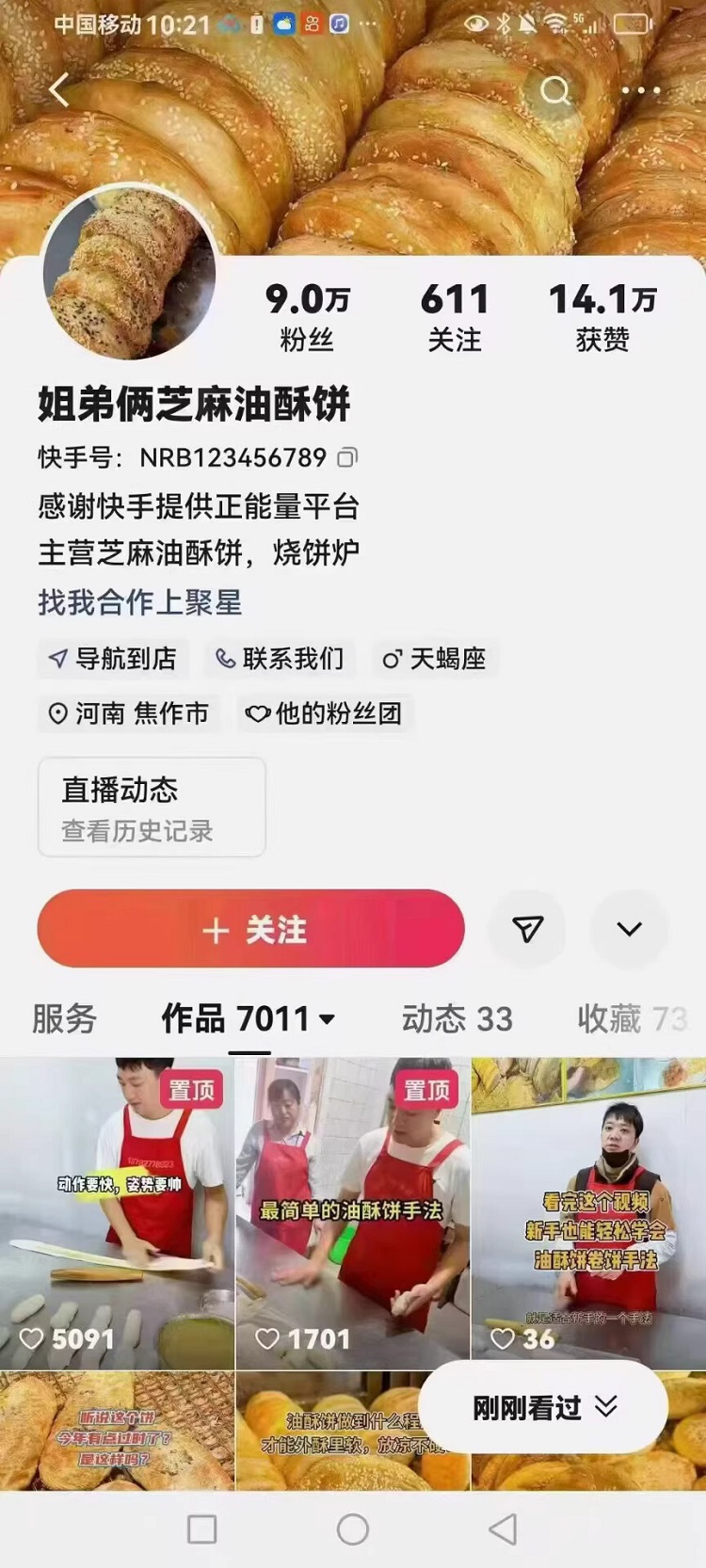Open the 他的粉丝团 fan group
The height and width of the screenshot is (1568, 706).
click(x=324, y=713)
